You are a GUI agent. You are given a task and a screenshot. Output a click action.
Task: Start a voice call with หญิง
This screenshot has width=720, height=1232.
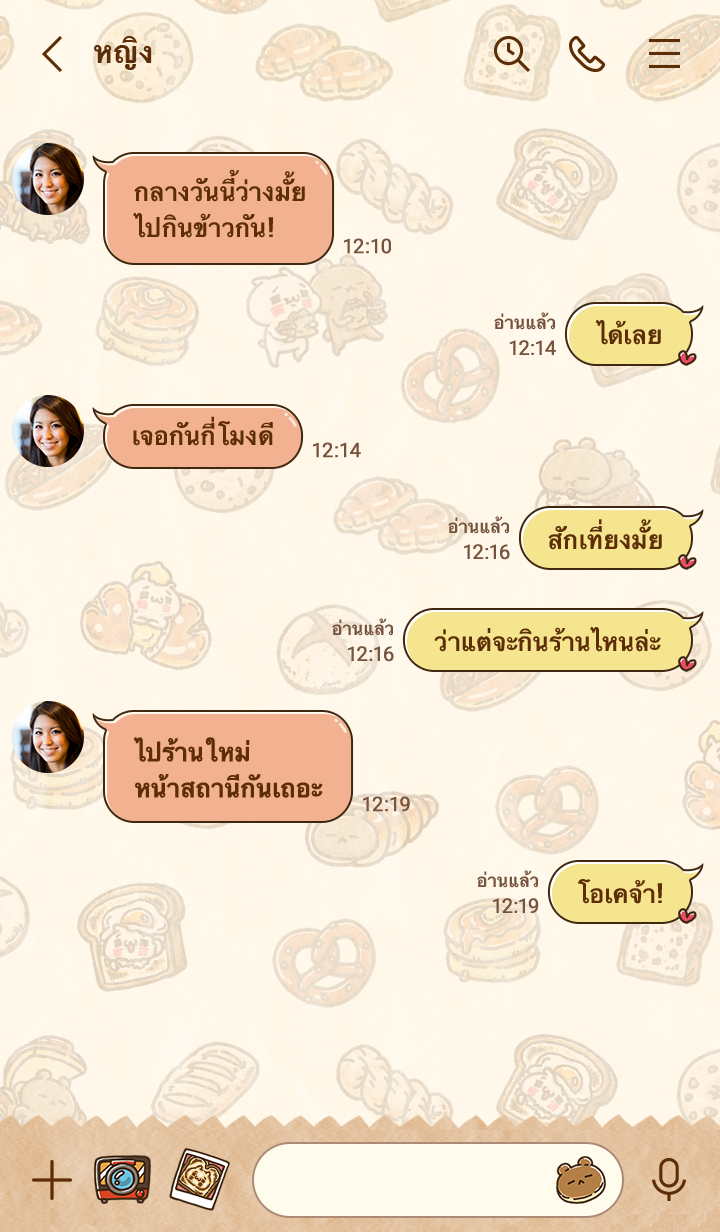(x=587, y=54)
